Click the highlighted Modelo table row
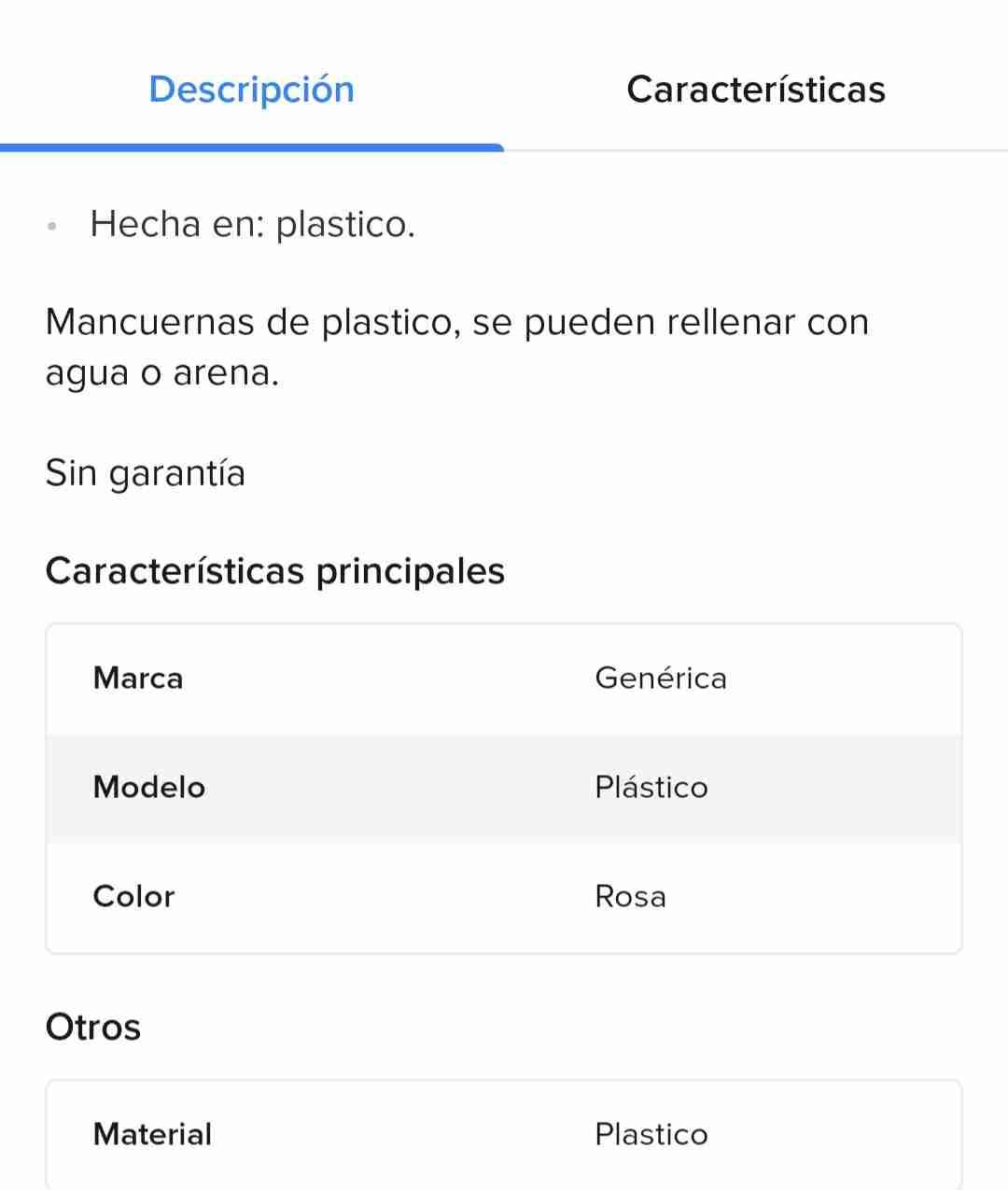Image resolution: width=1008 pixels, height=1190 pixels. pyautogui.click(x=504, y=789)
